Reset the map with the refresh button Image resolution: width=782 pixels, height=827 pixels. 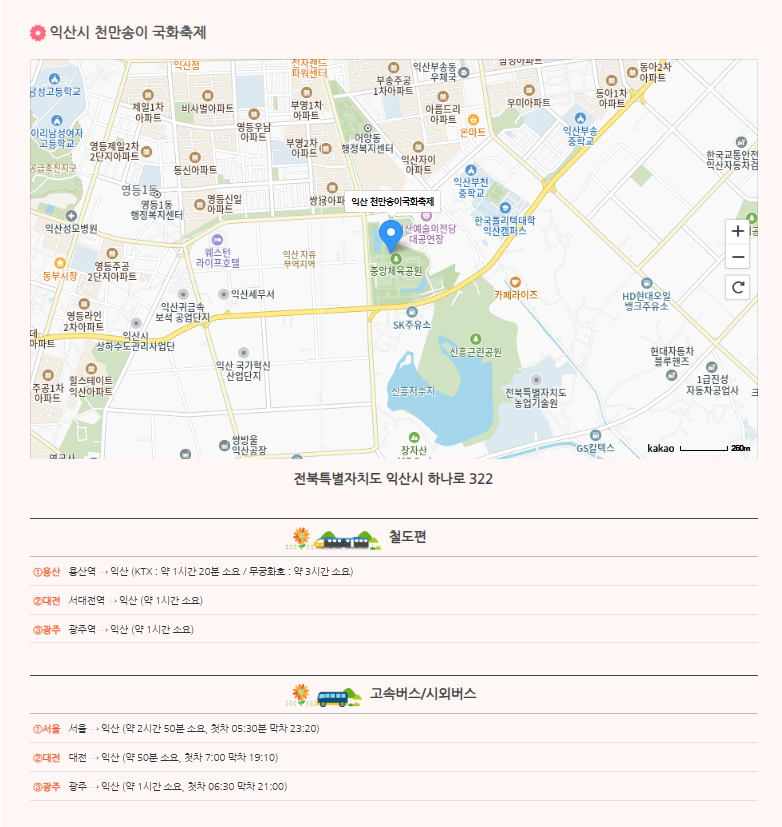(x=738, y=287)
